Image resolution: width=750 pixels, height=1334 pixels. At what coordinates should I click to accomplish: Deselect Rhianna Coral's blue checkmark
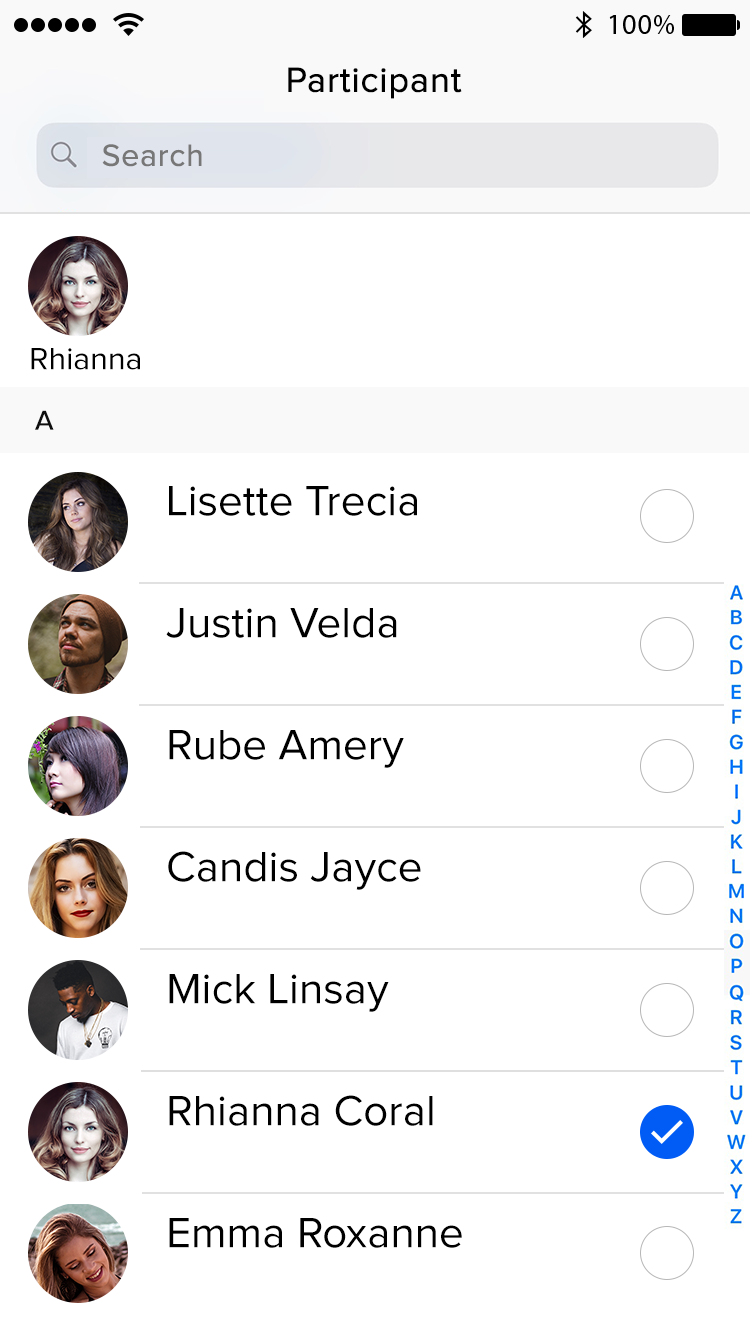(666, 1131)
